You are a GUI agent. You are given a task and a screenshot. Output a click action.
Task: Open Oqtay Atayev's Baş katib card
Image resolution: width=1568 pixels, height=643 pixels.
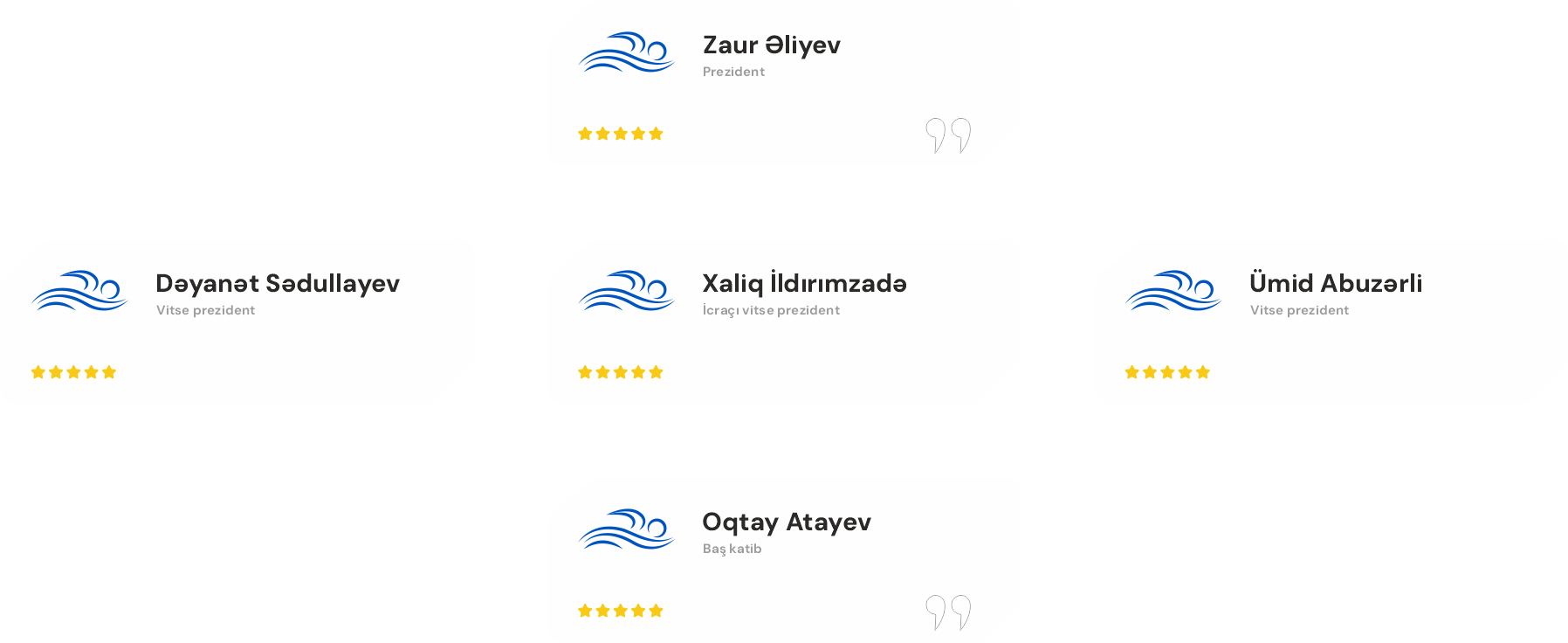coord(783,560)
